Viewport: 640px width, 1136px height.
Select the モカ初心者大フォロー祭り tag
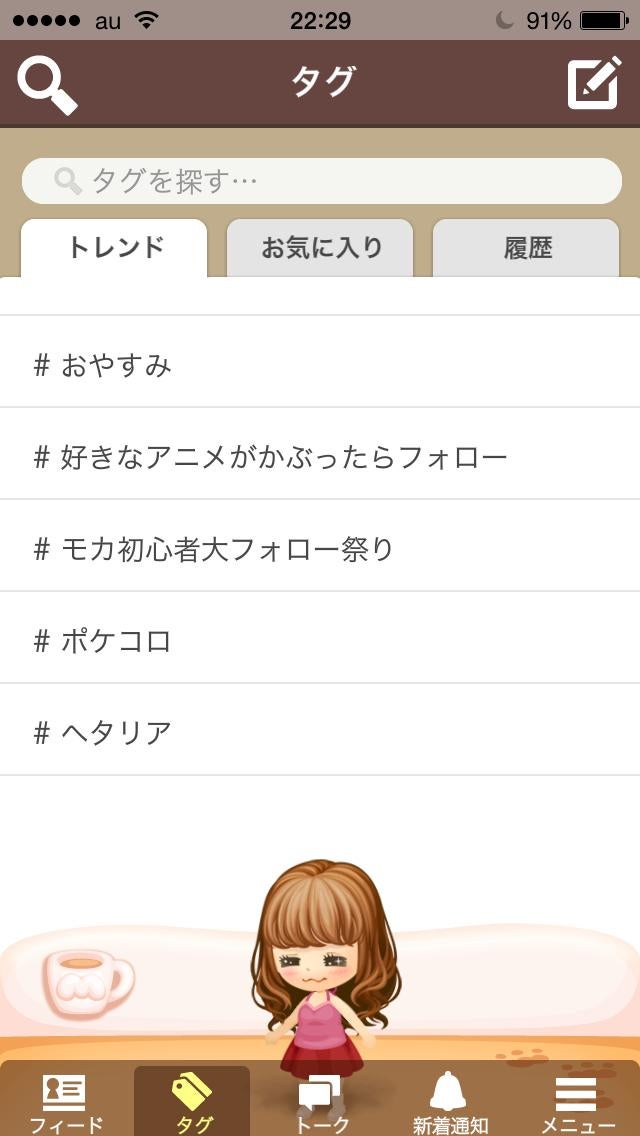[x=320, y=549]
